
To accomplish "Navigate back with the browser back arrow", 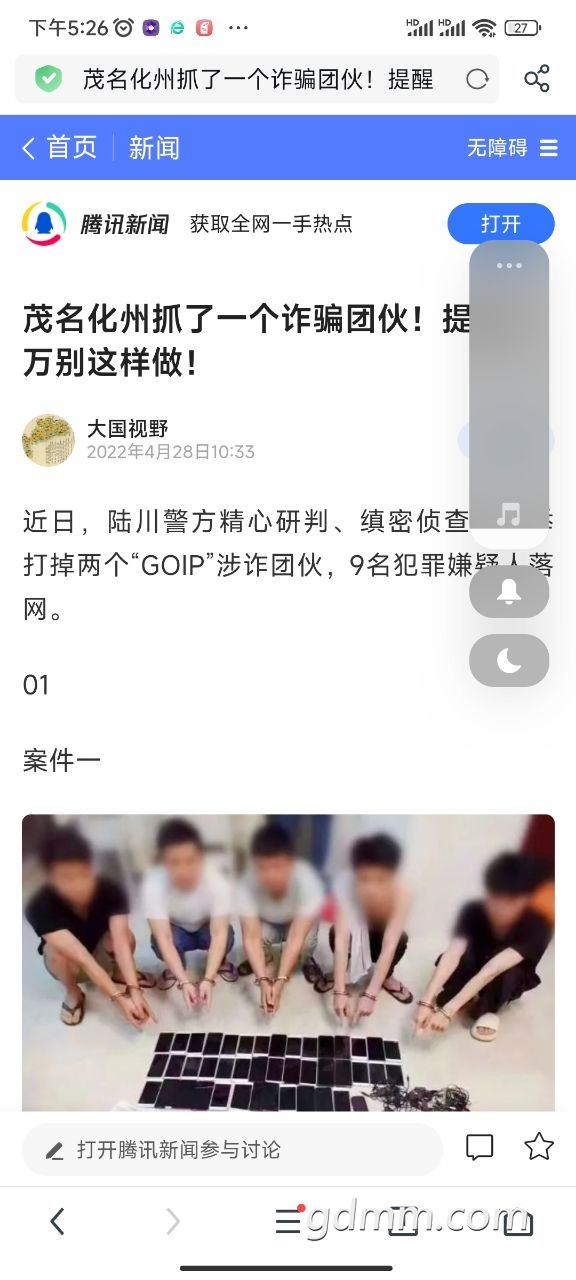I will (58, 1220).
